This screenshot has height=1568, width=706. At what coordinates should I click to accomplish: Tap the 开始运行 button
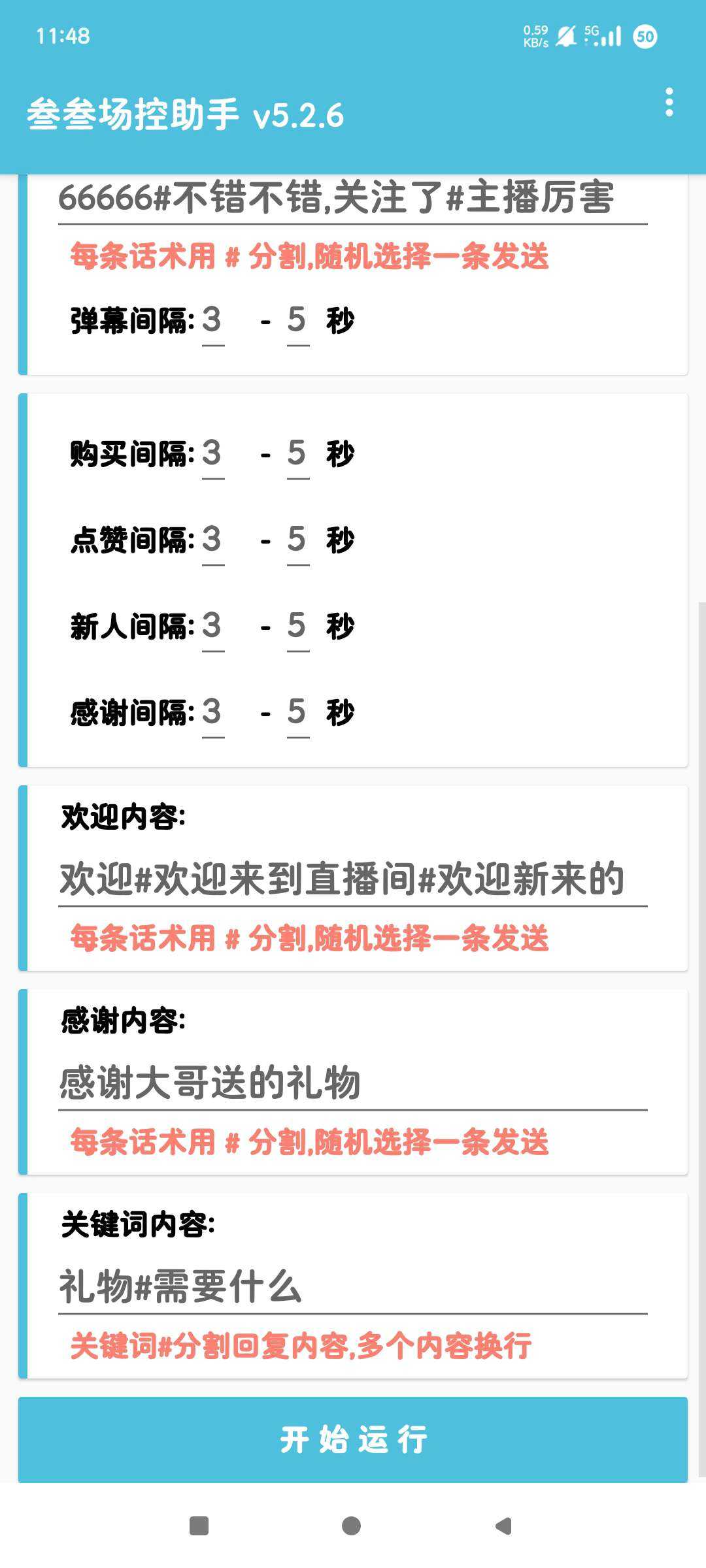tap(353, 1440)
